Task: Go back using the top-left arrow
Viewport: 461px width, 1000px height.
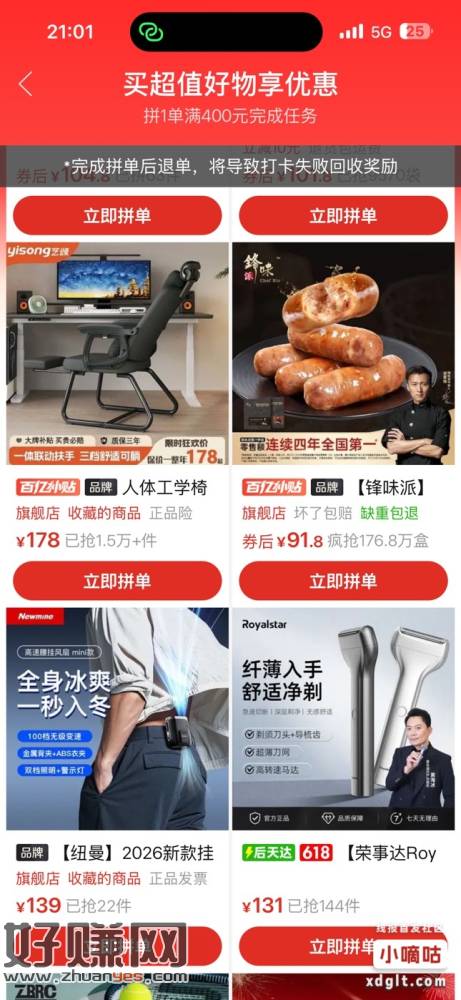Action: tap(26, 84)
